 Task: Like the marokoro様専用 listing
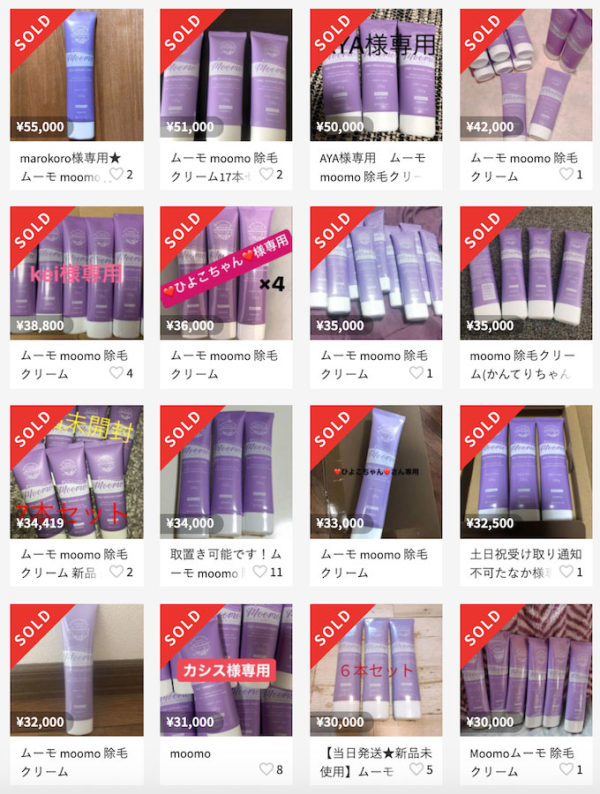[x=115, y=176]
